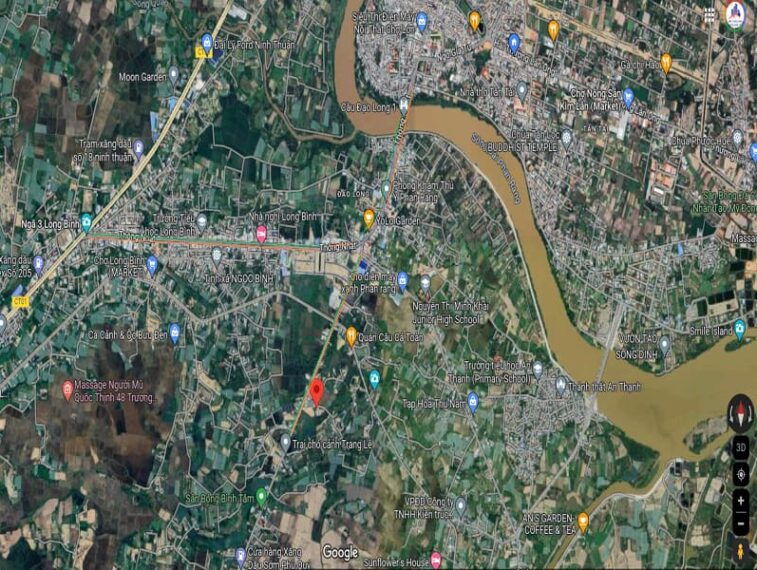Open the Moon Garden place marker
The image size is (757, 570).
[173, 74]
